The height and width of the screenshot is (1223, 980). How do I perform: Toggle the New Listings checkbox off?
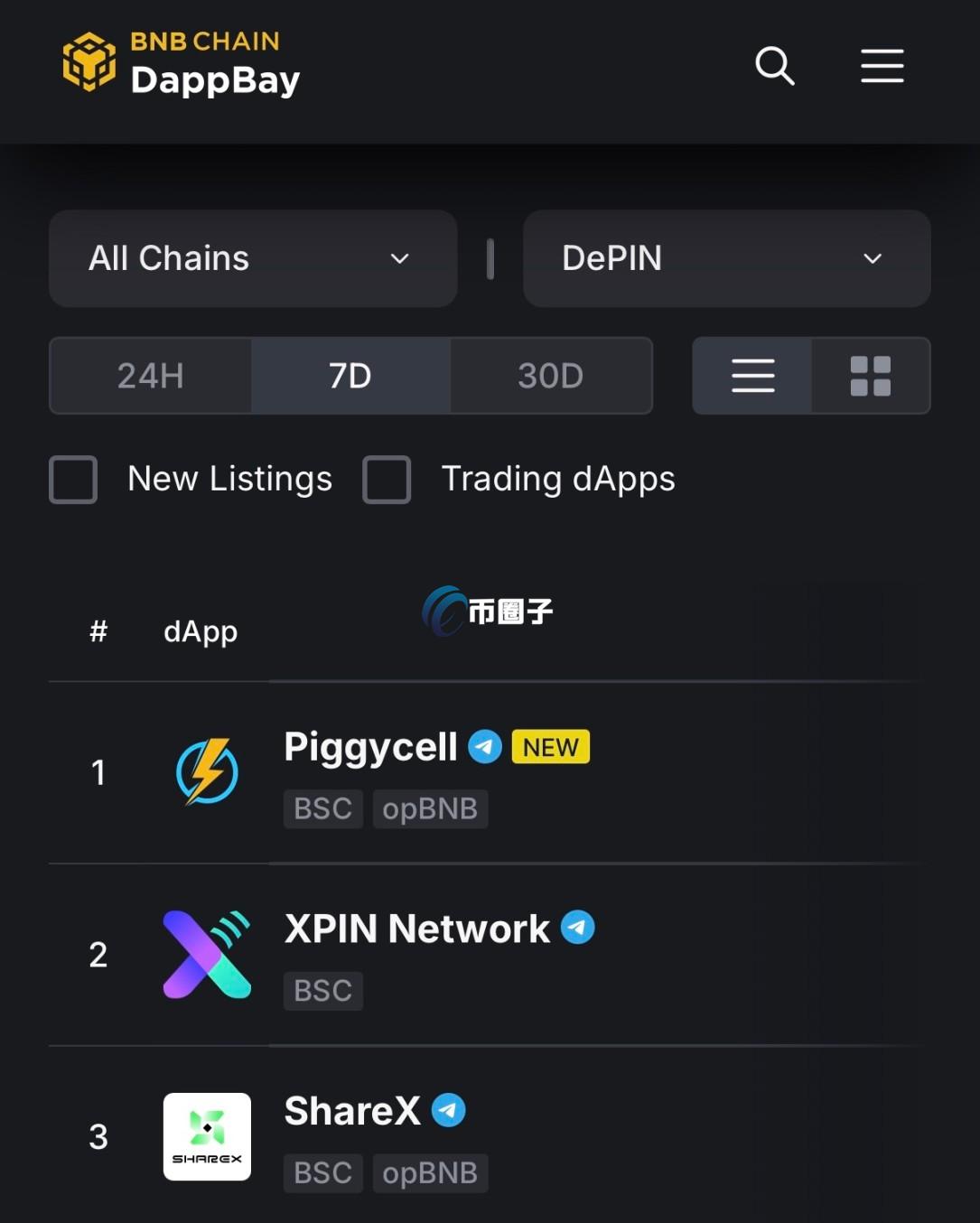tap(73, 480)
